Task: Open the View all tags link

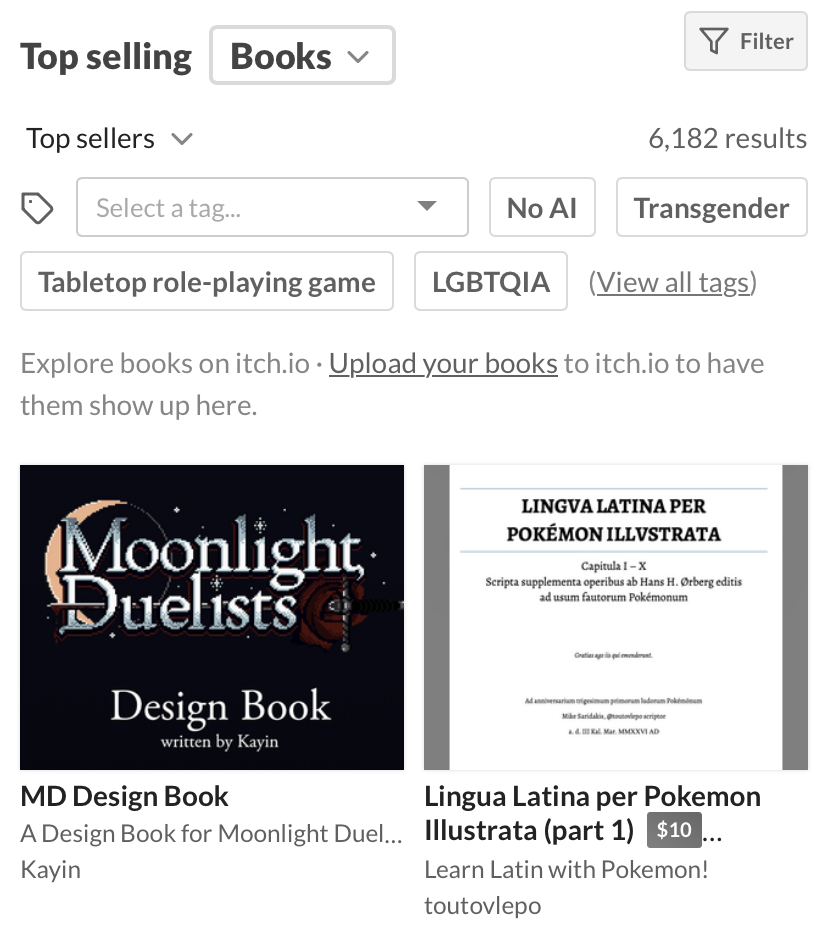Action: (x=672, y=282)
